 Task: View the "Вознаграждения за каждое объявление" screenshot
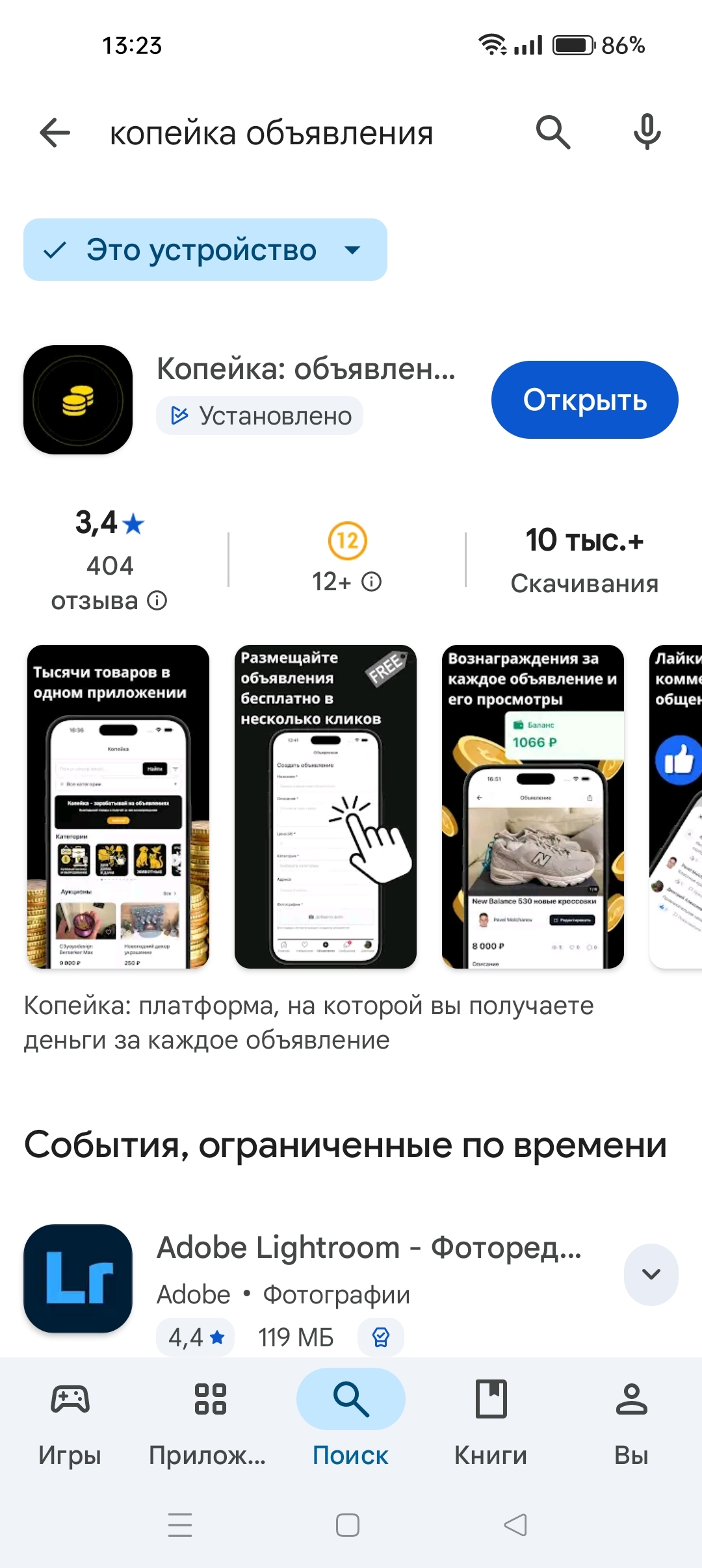[533, 807]
